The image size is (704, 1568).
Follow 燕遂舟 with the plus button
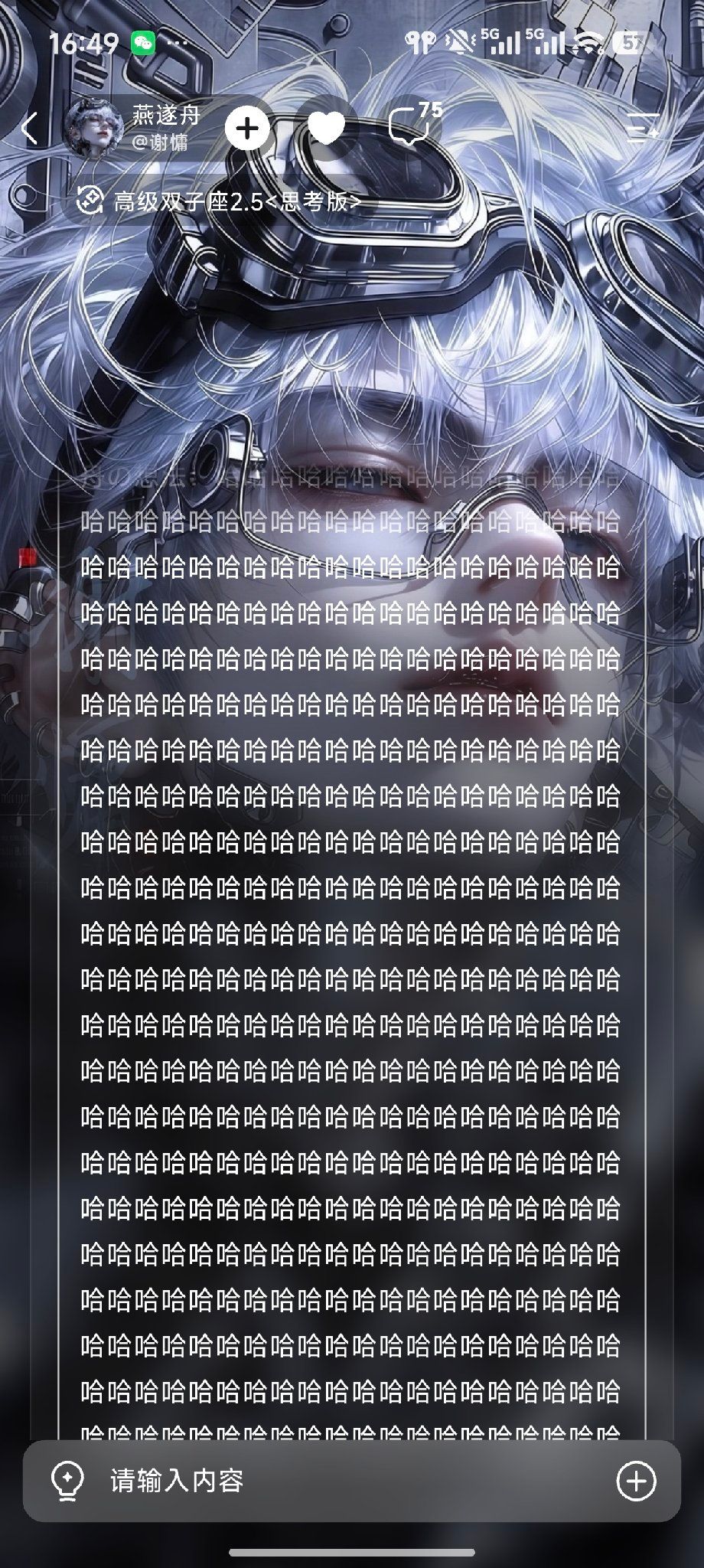[x=248, y=128]
